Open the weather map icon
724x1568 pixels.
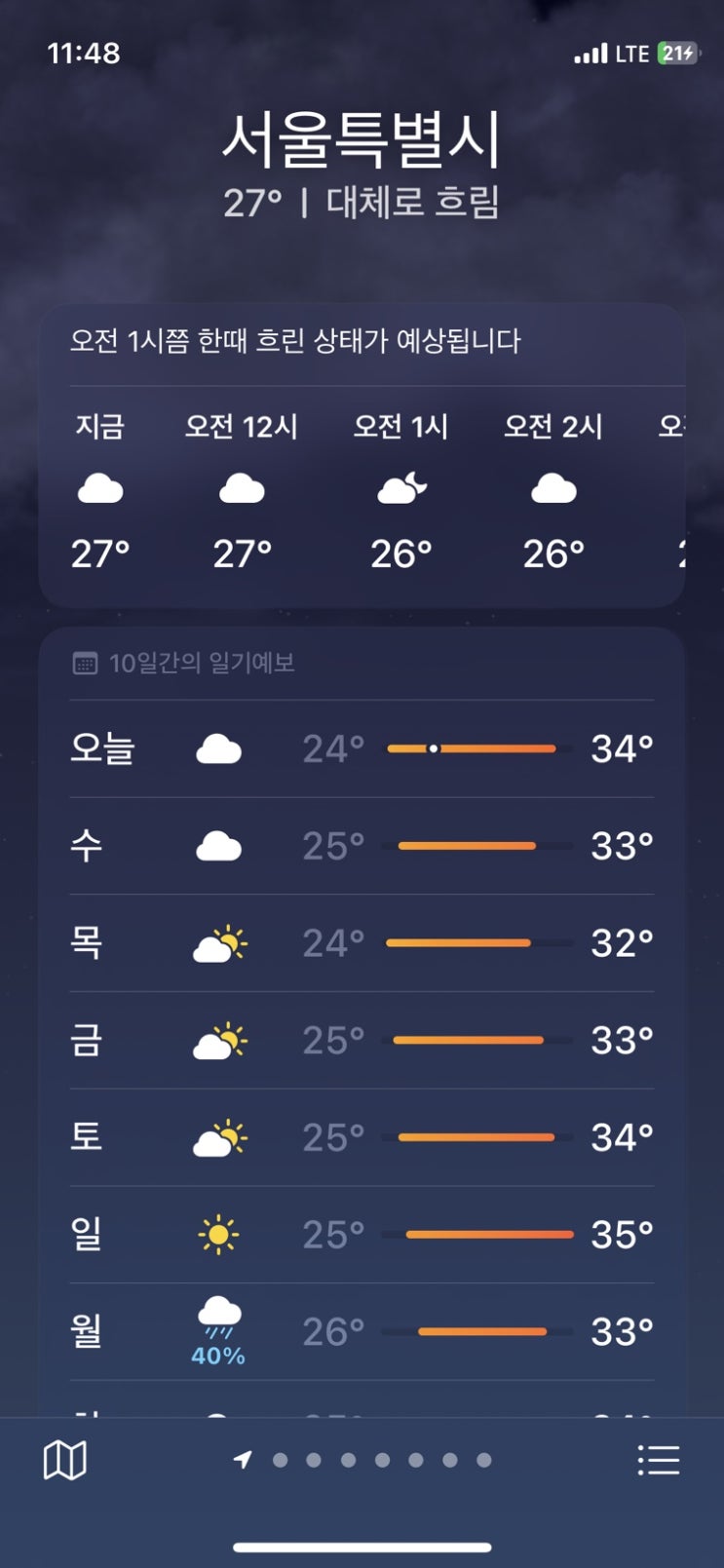[x=65, y=1460]
